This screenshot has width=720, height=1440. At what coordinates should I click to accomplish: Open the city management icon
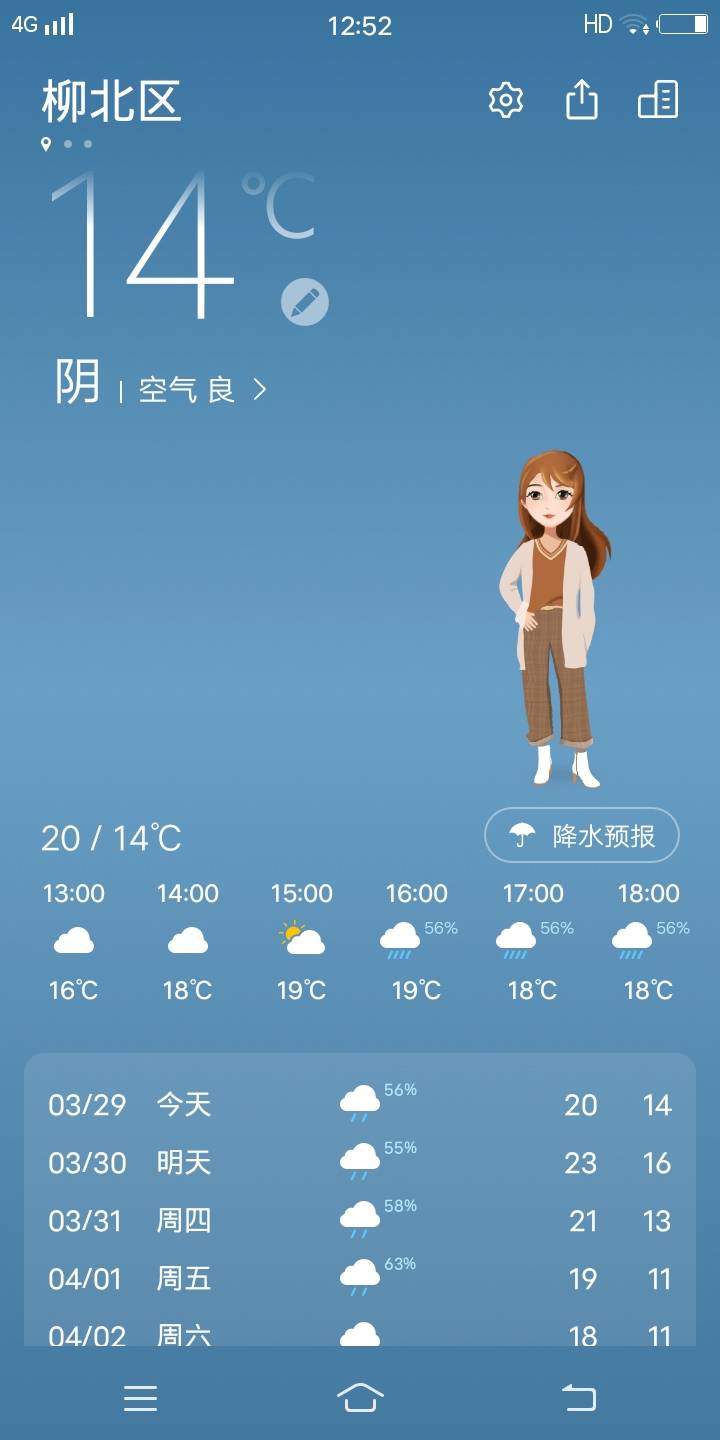[x=658, y=100]
